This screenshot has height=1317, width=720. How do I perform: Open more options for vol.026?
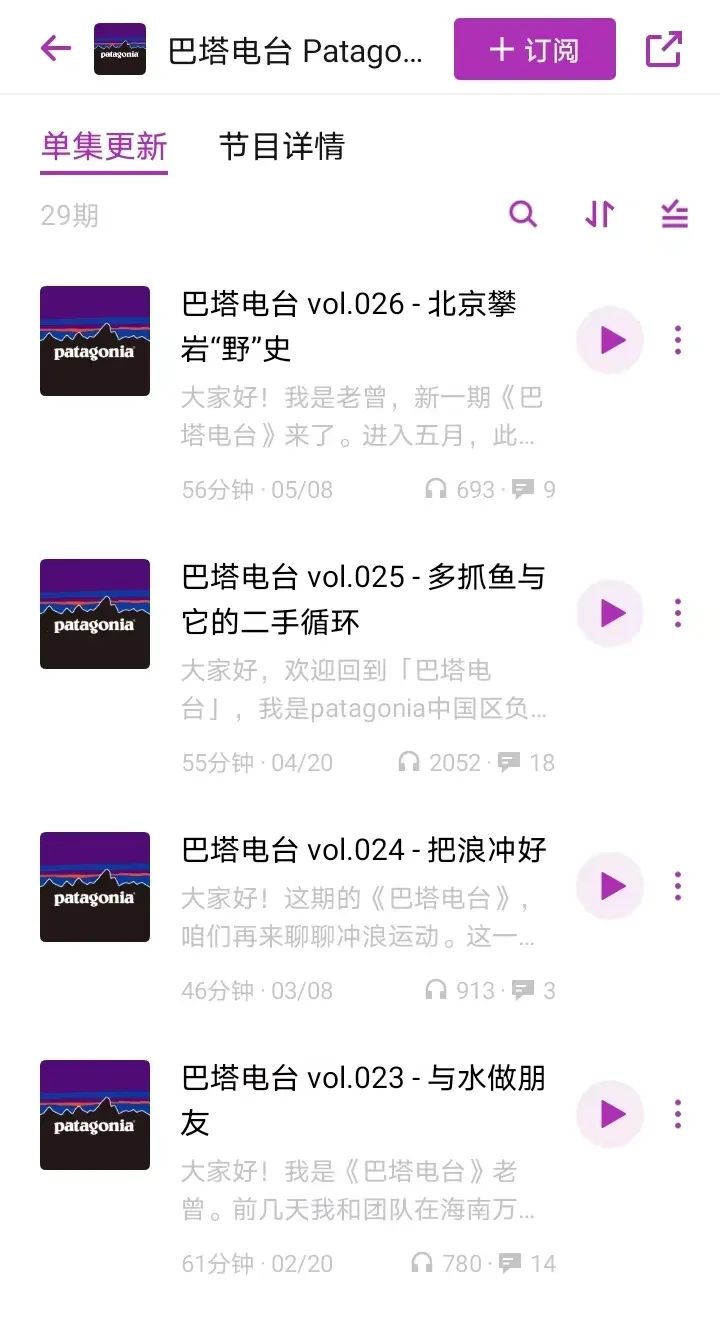[x=678, y=340]
